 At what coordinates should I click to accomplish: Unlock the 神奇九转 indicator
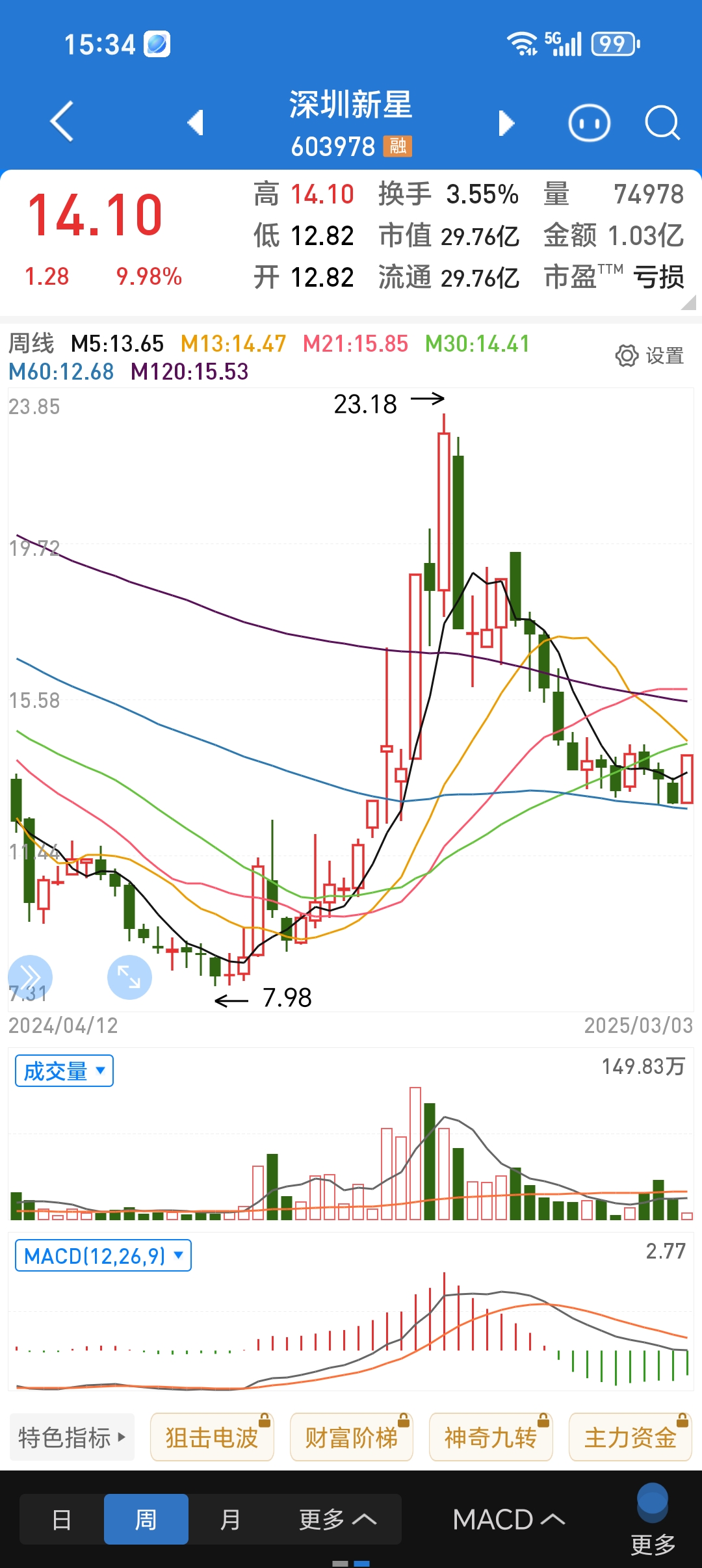[491, 1436]
